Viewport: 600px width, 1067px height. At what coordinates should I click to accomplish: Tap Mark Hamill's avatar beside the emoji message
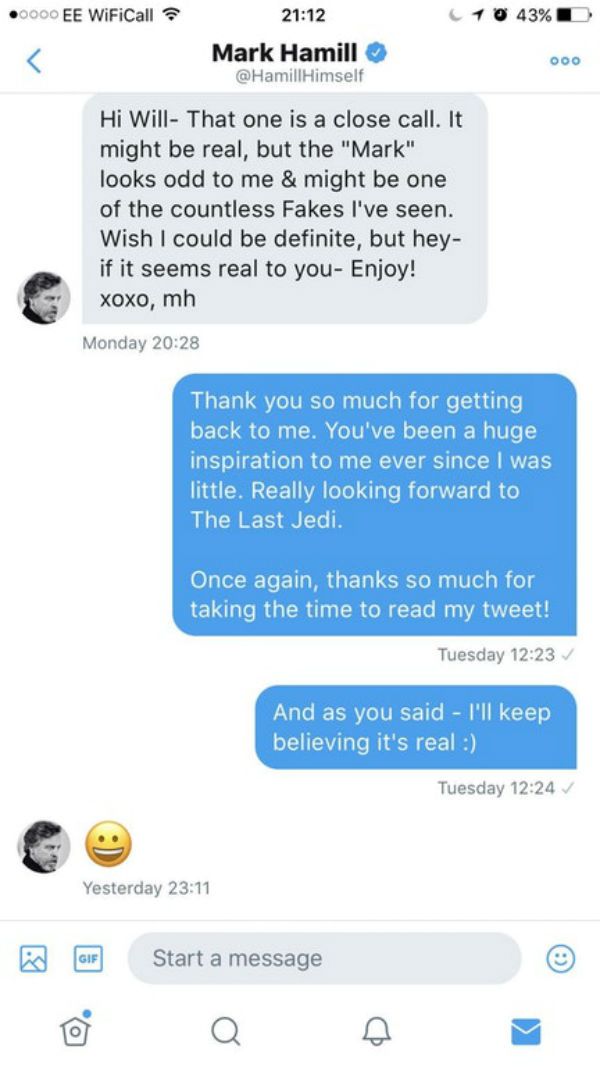tap(44, 847)
